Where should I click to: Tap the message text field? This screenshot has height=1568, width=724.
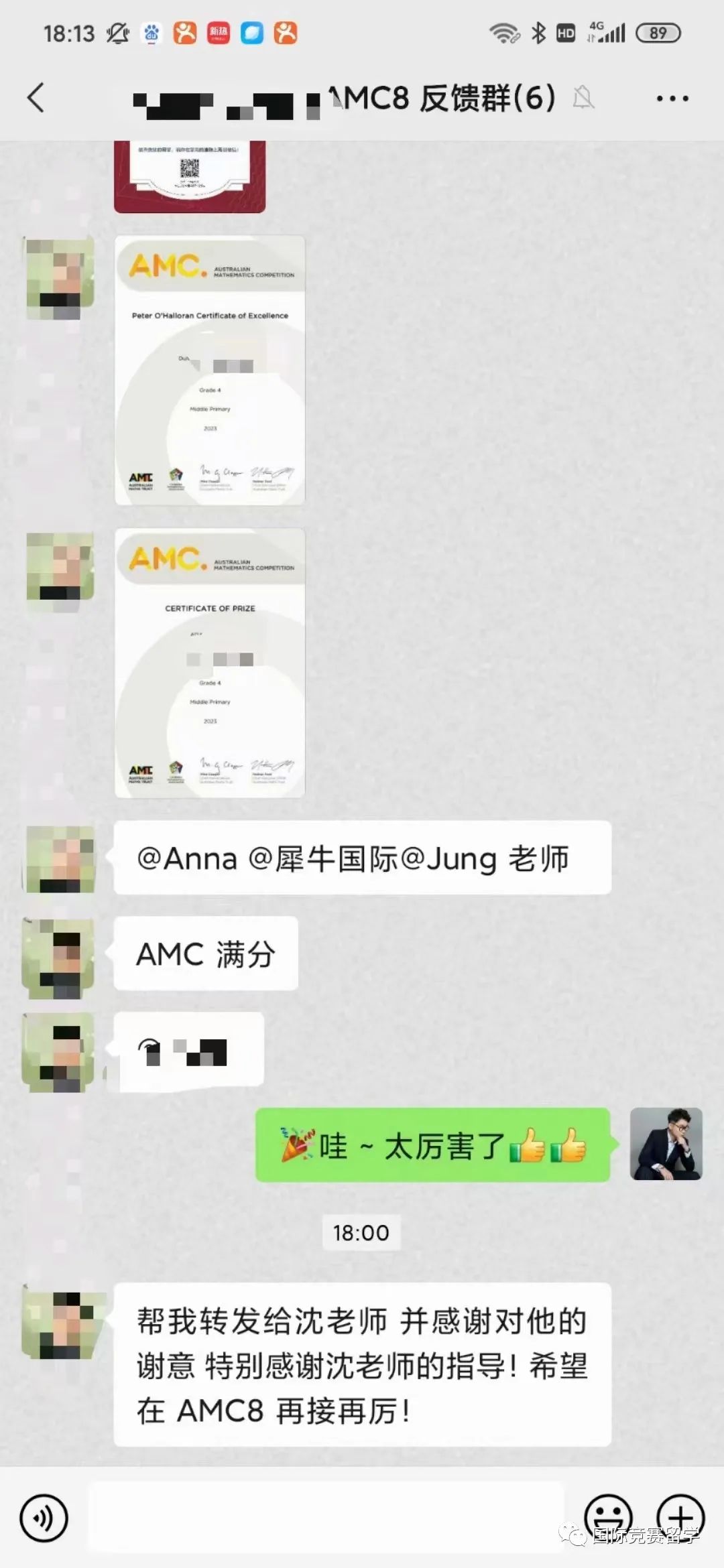point(326,1518)
